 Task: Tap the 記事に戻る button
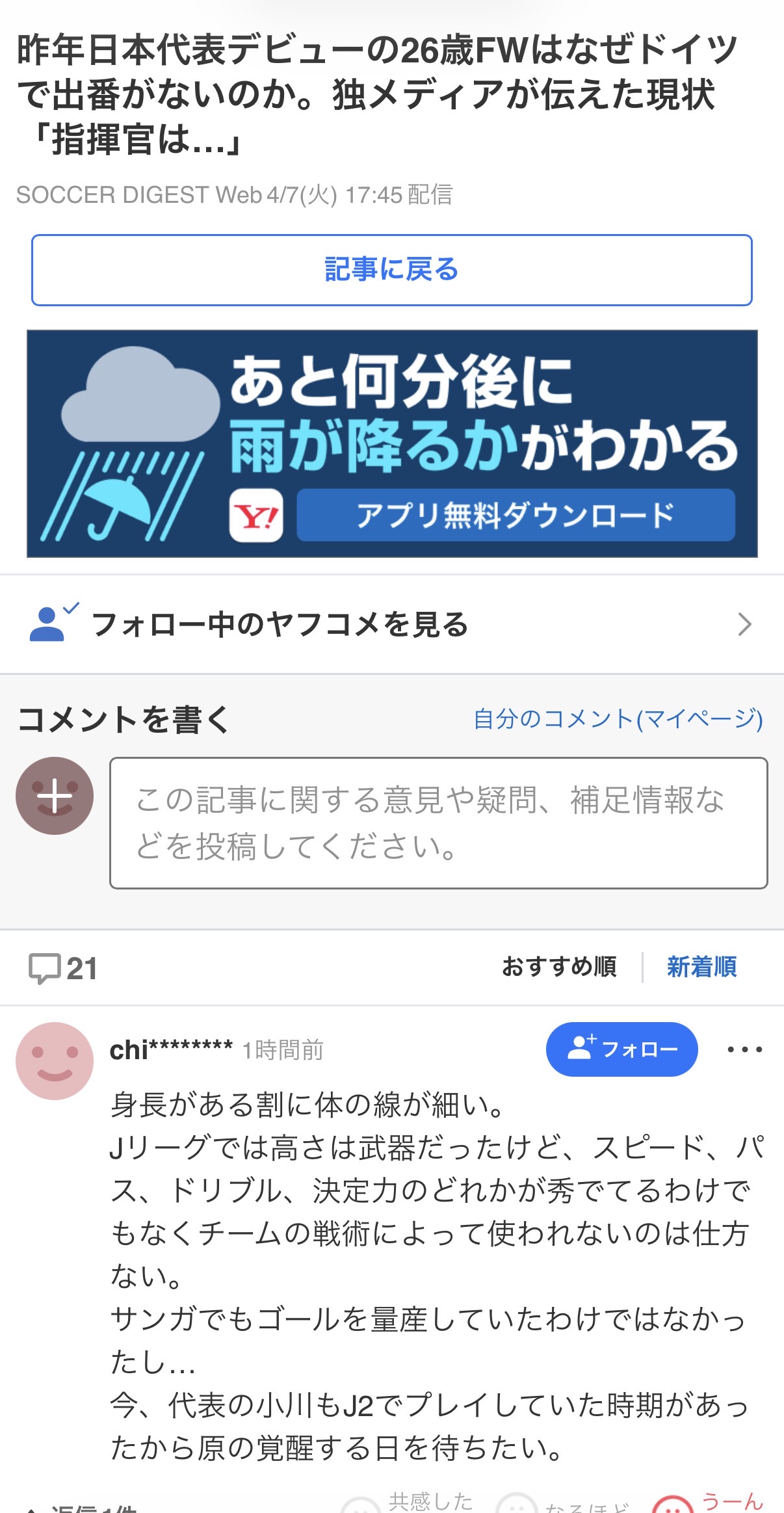coord(391,270)
